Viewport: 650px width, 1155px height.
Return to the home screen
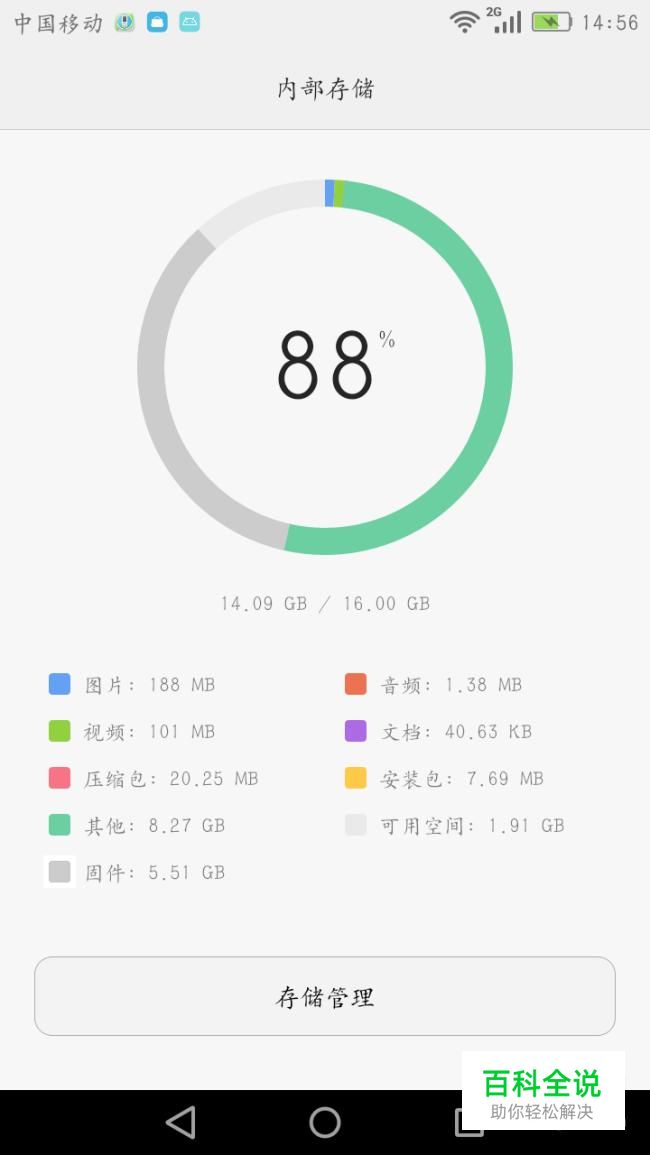click(x=325, y=1122)
